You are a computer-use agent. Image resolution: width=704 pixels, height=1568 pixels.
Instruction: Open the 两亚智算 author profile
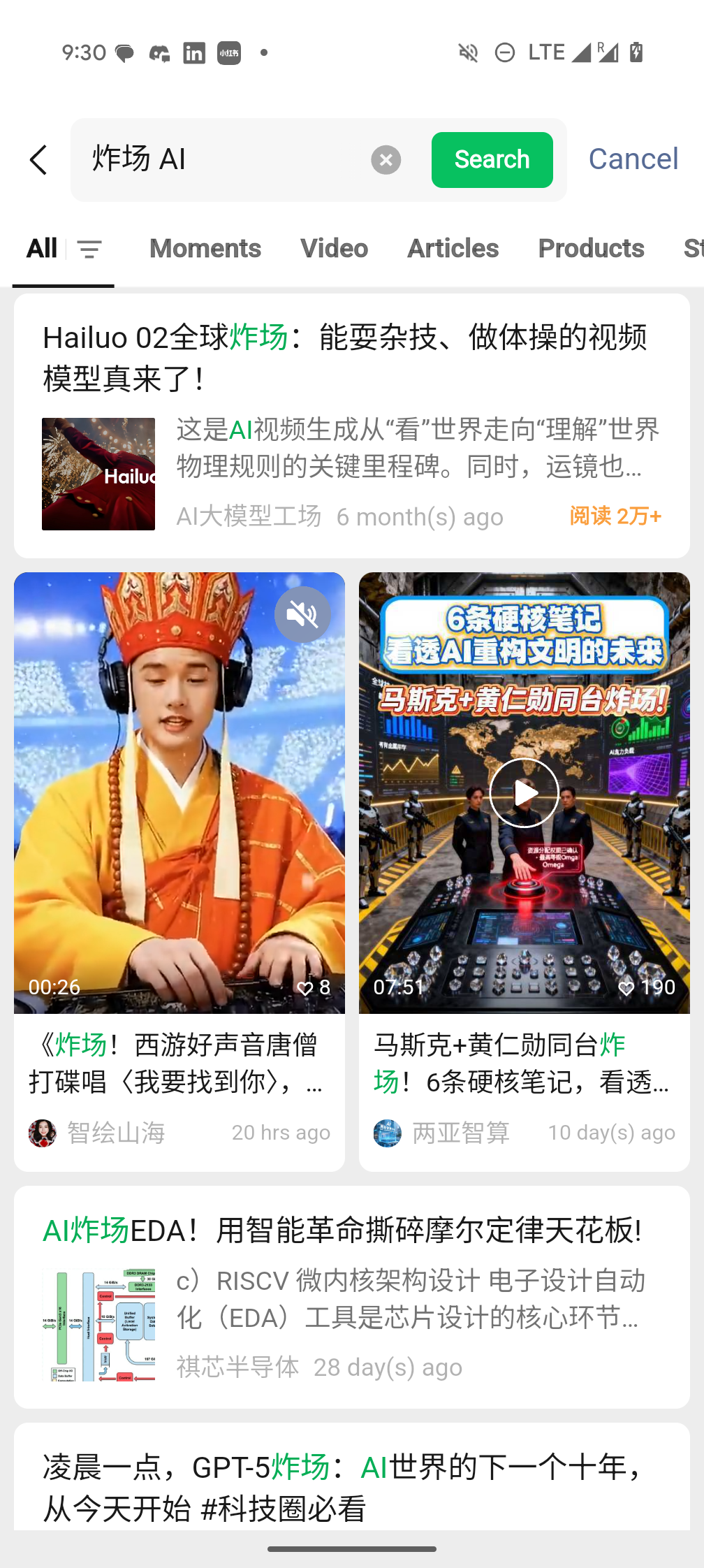(443, 1133)
